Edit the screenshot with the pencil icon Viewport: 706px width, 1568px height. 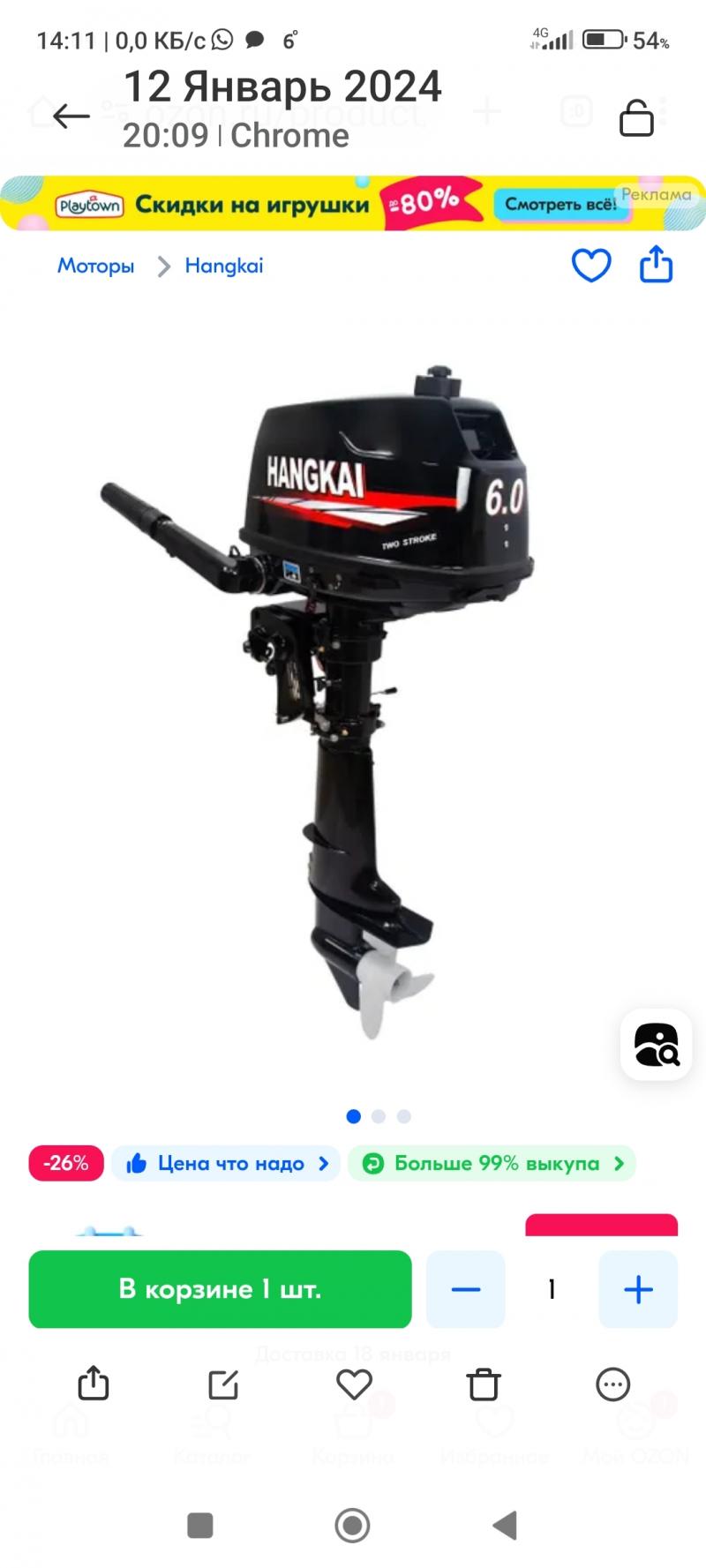223,1384
